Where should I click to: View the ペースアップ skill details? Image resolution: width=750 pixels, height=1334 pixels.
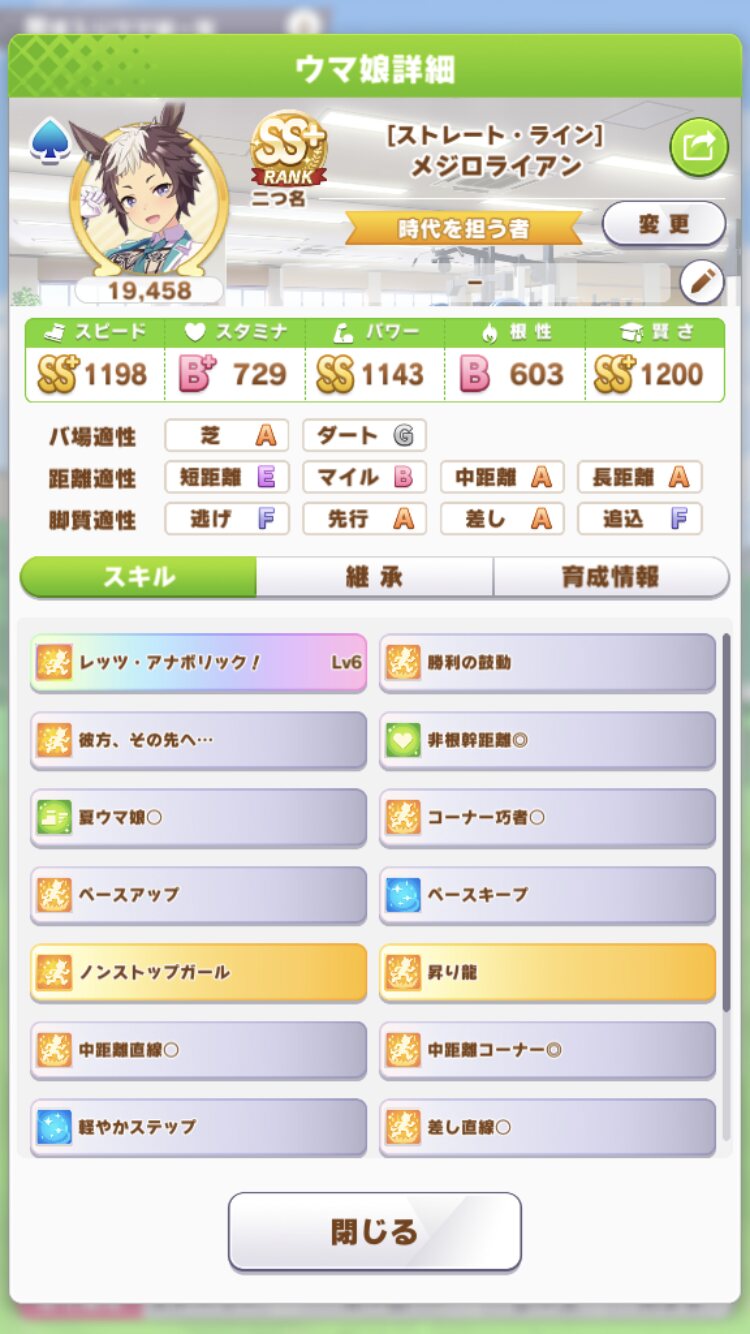click(x=198, y=894)
